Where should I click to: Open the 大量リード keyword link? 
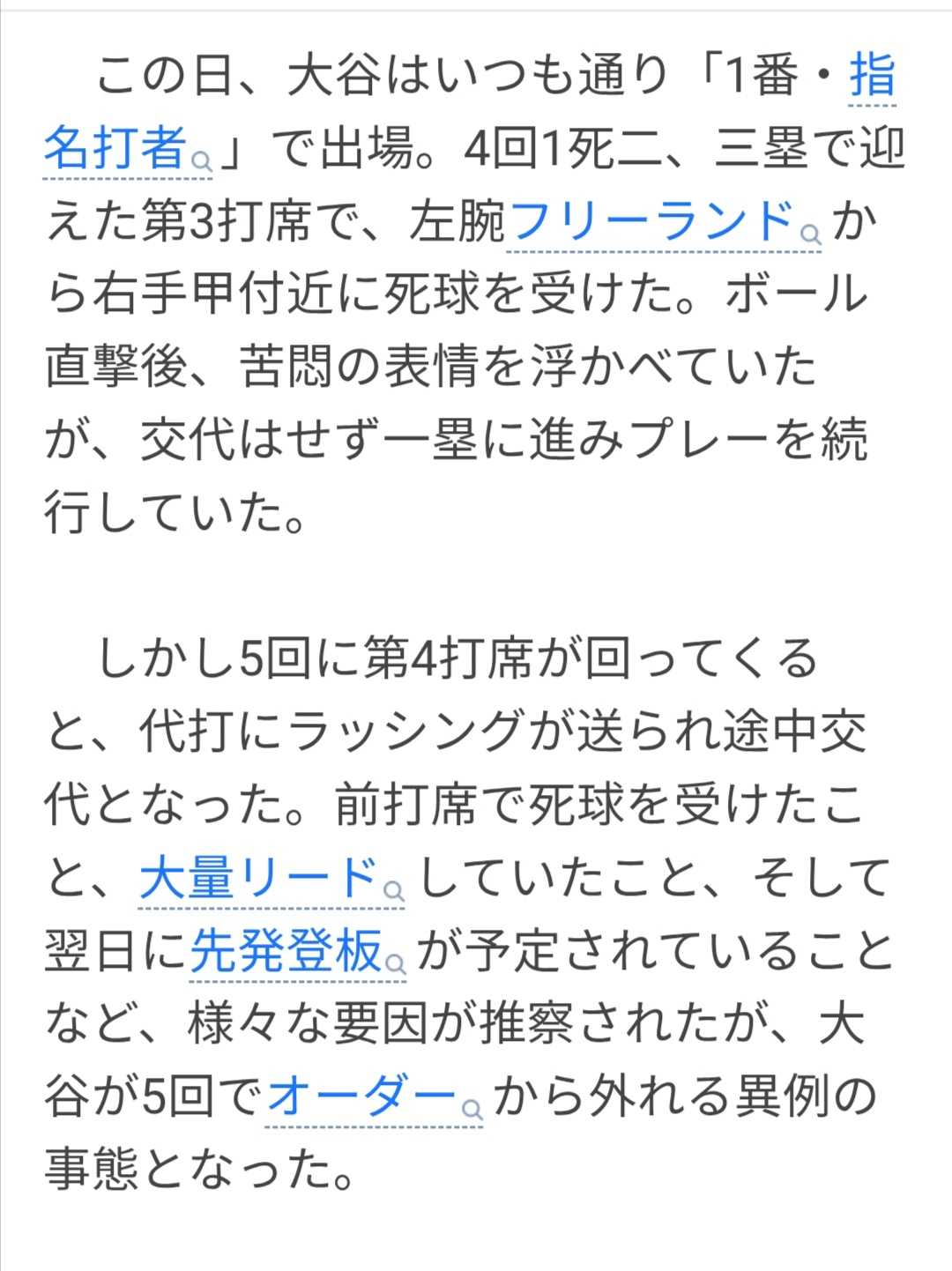(x=271, y=878)
